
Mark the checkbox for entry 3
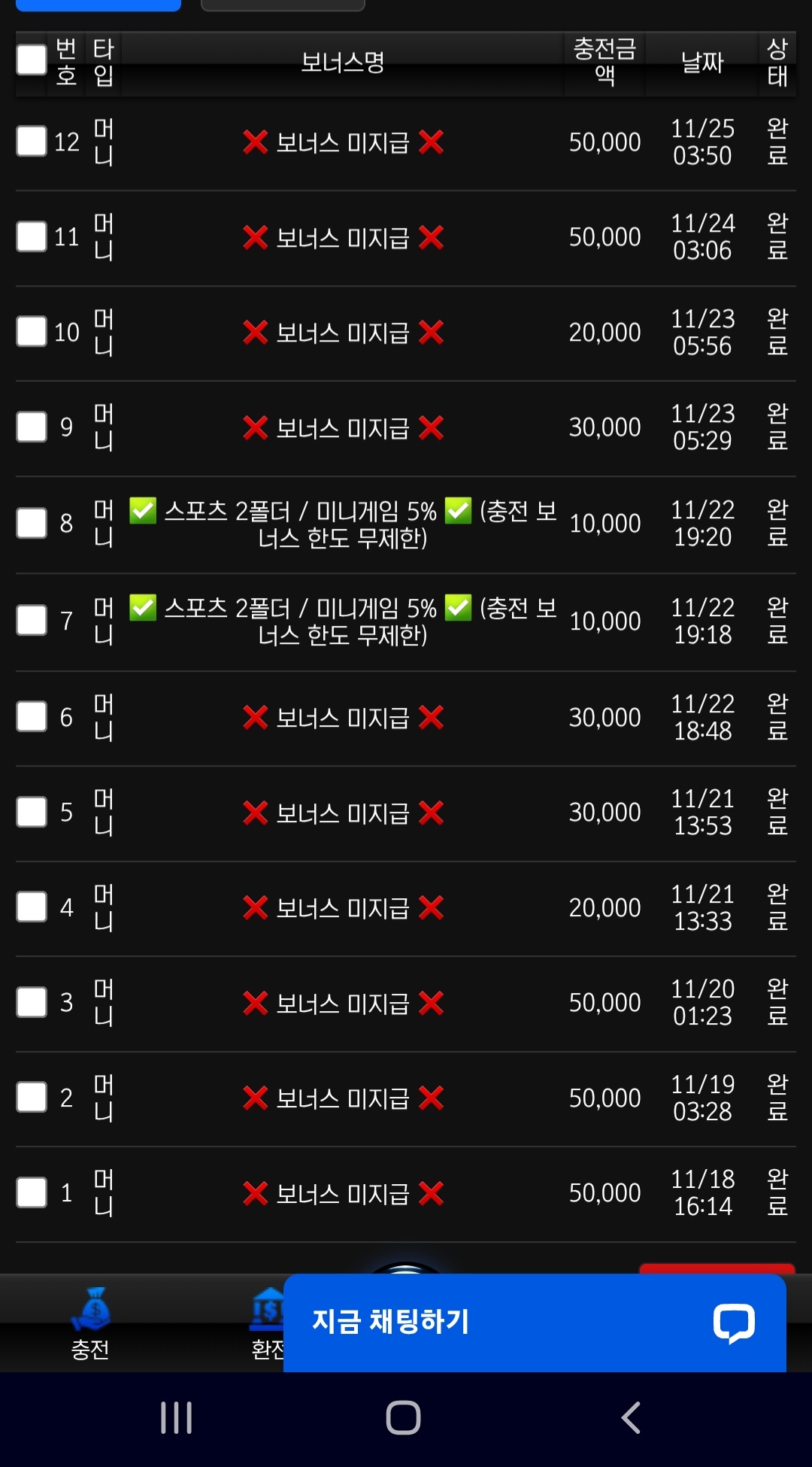32,1003
